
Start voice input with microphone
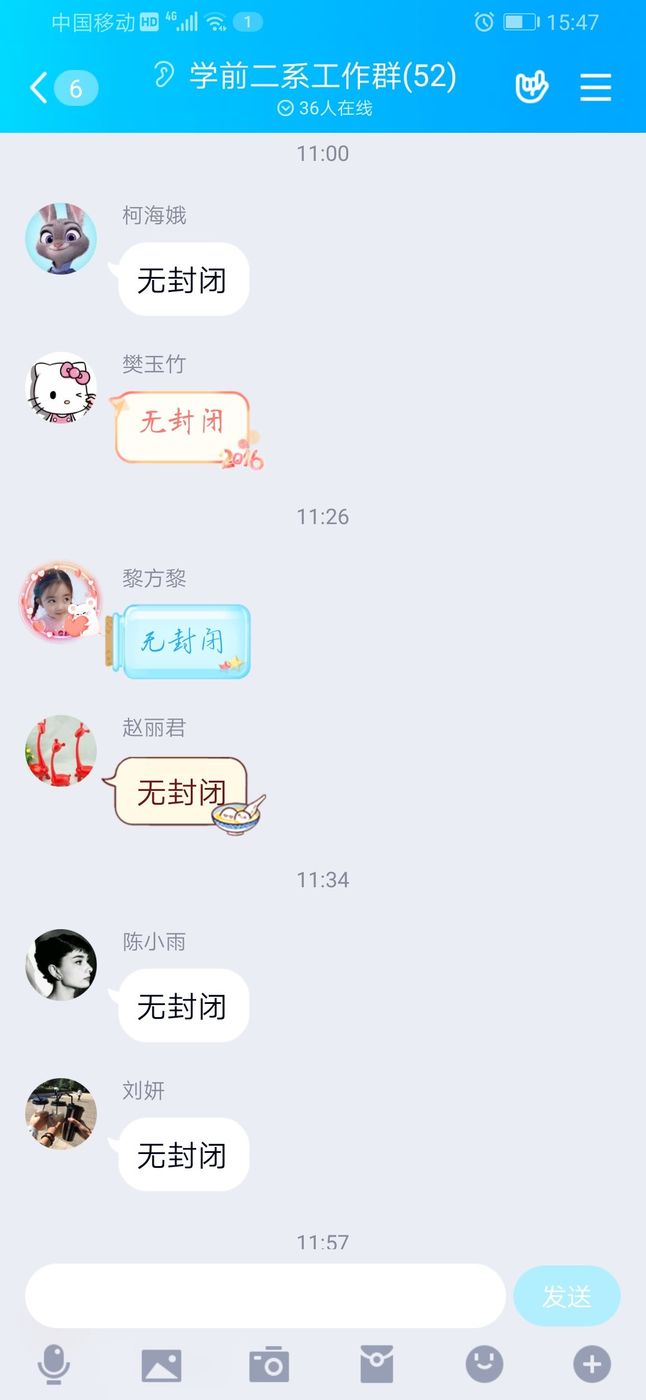[x=54, y=1364]
